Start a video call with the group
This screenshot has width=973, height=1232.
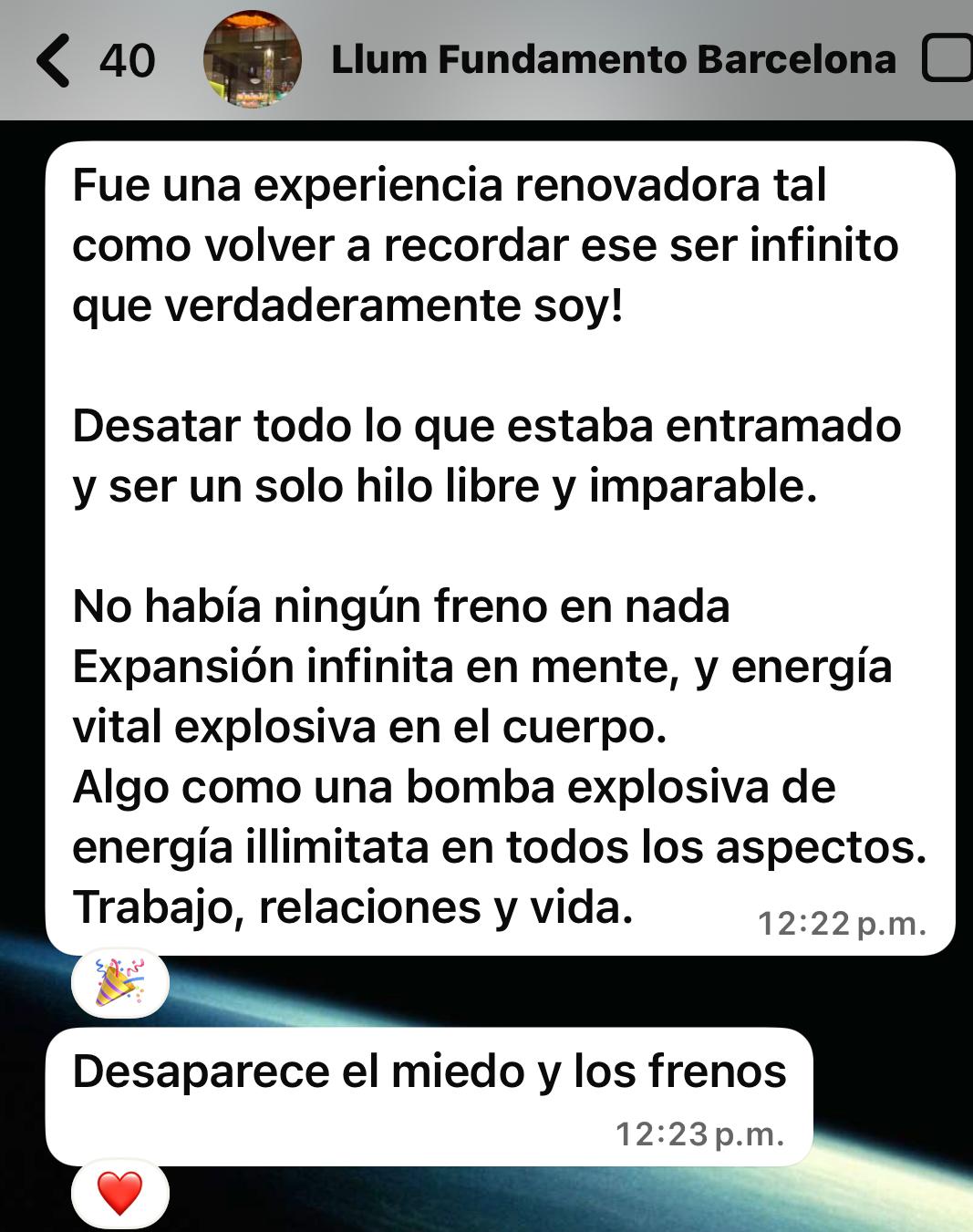tap(948, 60)
